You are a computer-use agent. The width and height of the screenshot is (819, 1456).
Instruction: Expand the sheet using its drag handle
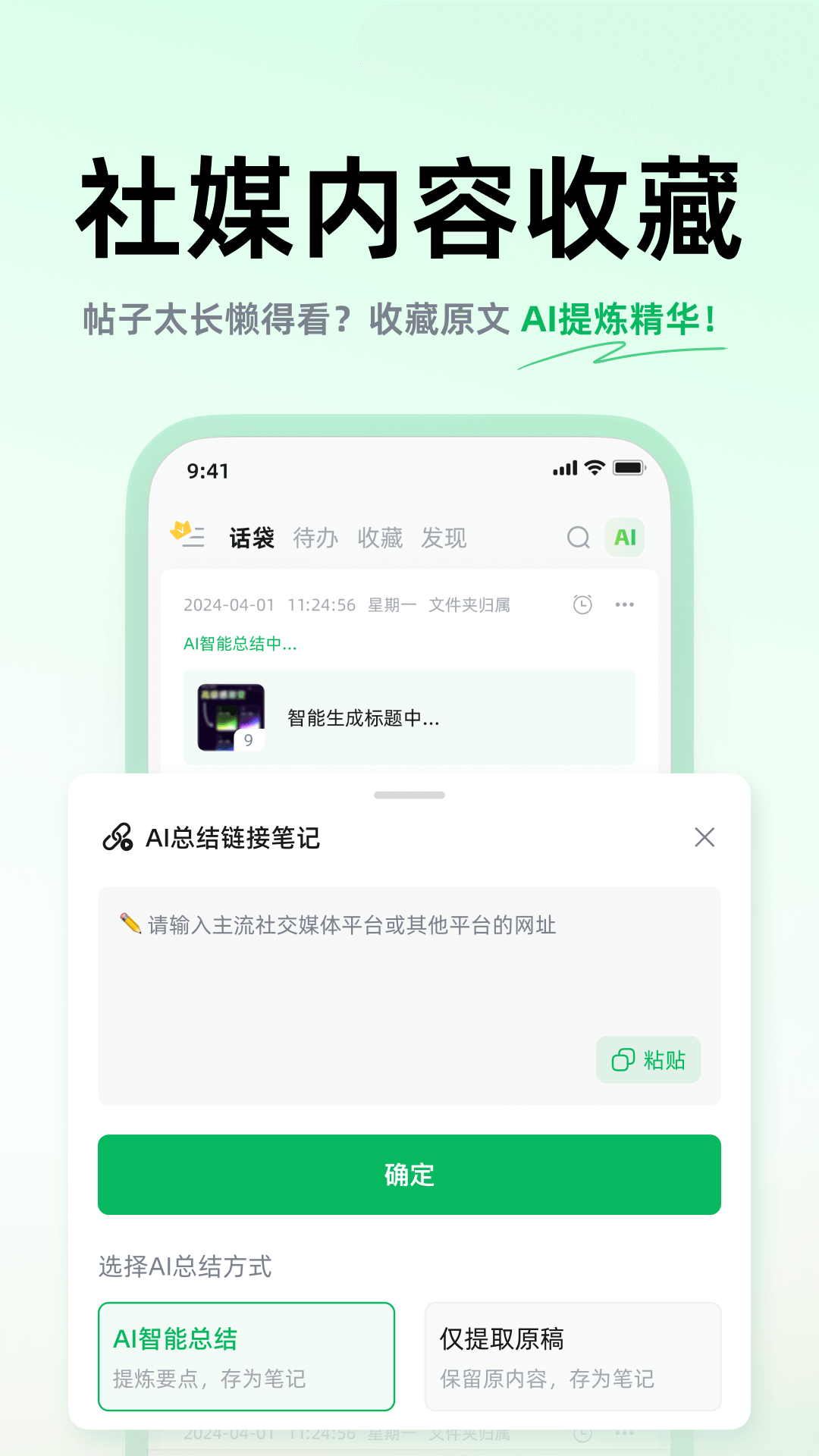tap(409, 795)
